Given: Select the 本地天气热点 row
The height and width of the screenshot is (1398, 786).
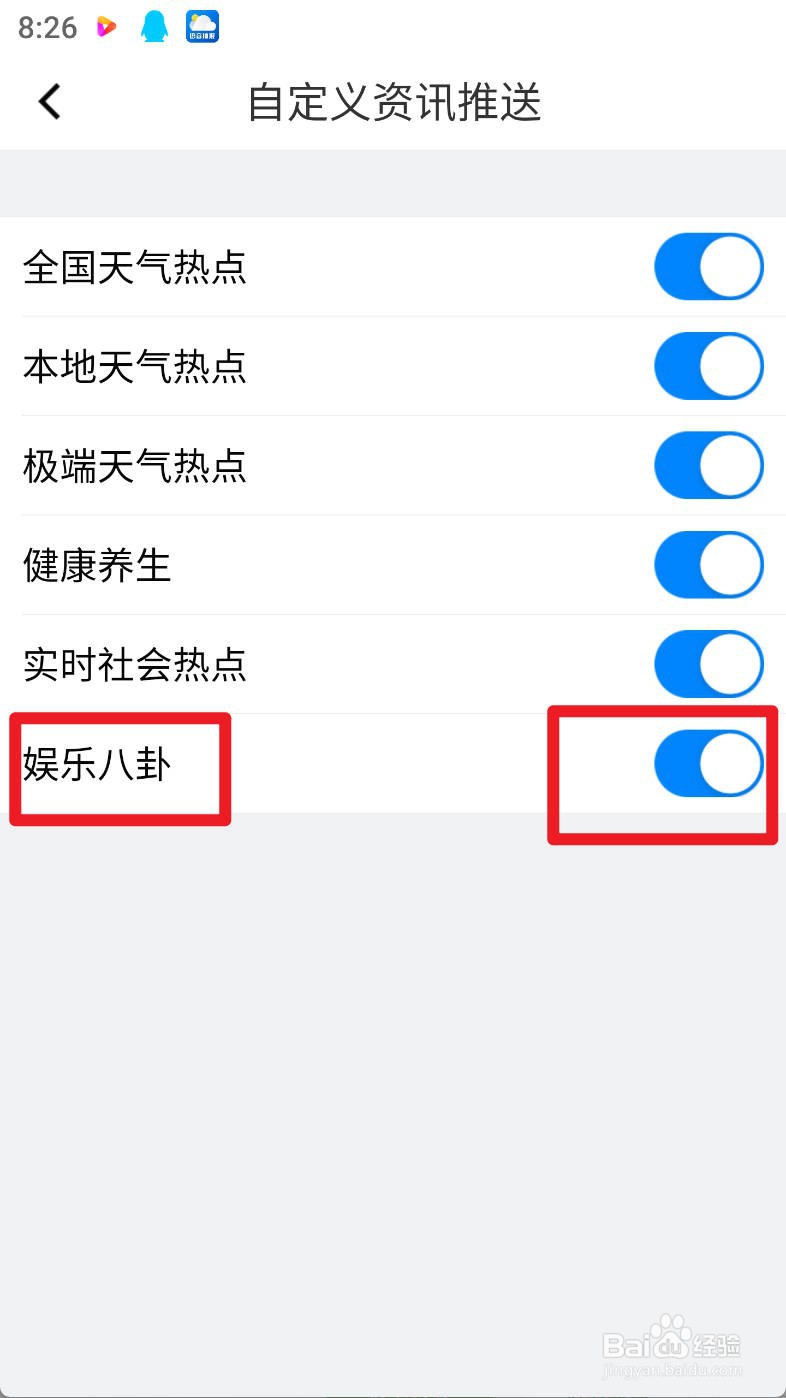Looking at the screenshot, I should (x=135, y=366).
